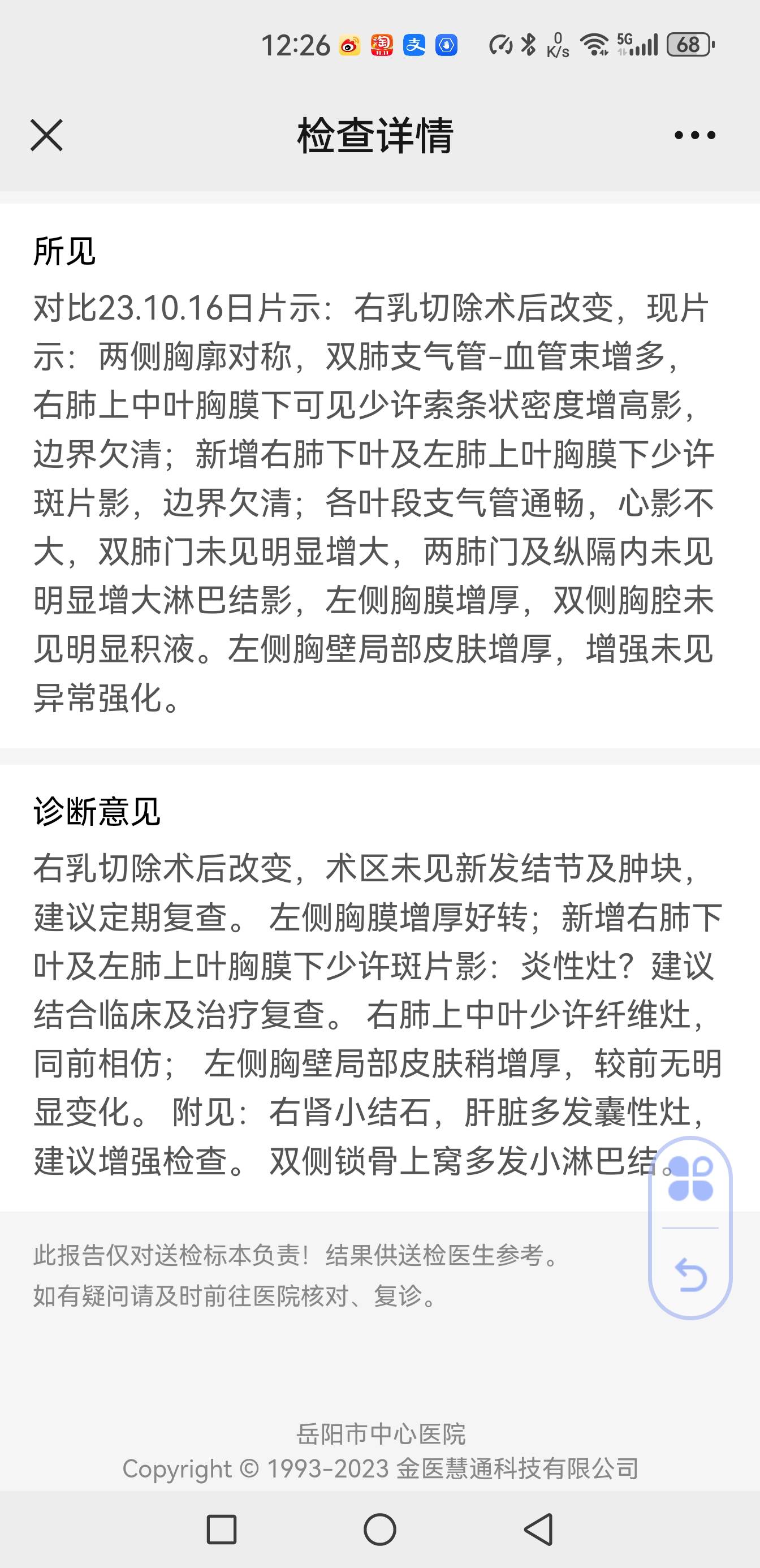This screenshot has width=760, height=1568.
Task: Tap the Bluetooth indicator icon
Action: [528, 44]
